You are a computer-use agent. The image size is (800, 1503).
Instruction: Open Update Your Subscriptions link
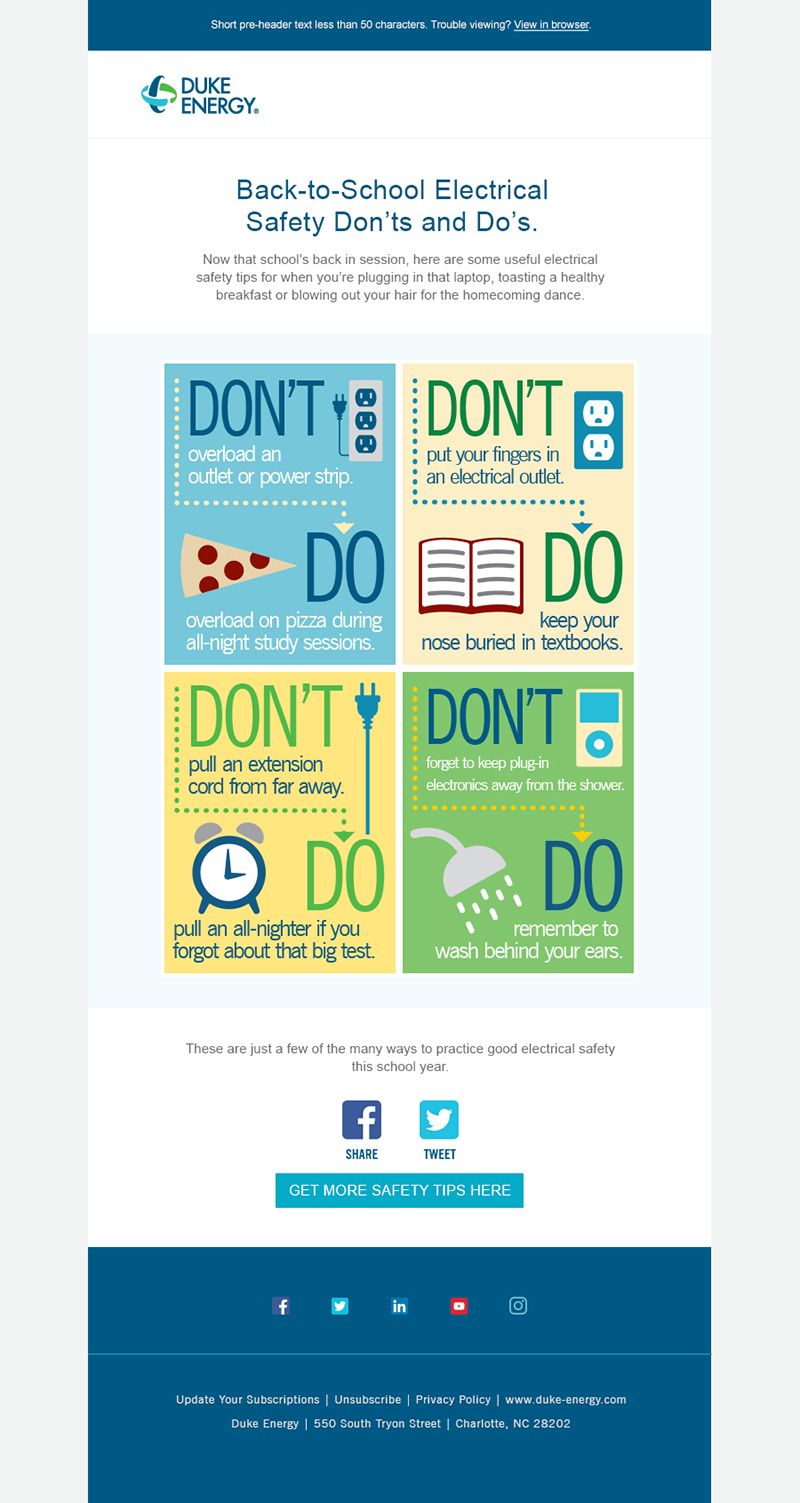[x=247, y=1400]
